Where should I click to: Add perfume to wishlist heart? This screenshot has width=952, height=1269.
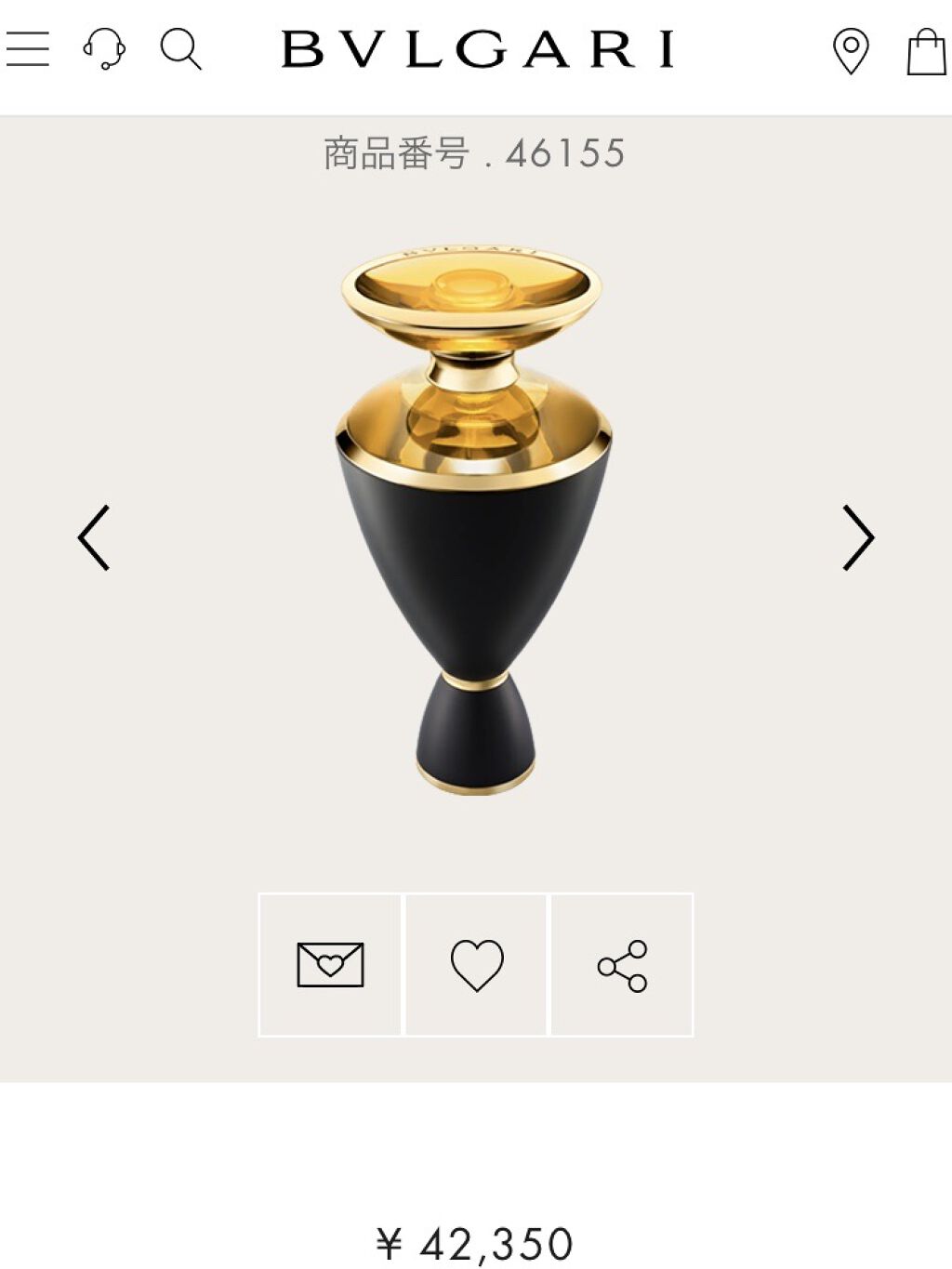click(x=476, y=965)
